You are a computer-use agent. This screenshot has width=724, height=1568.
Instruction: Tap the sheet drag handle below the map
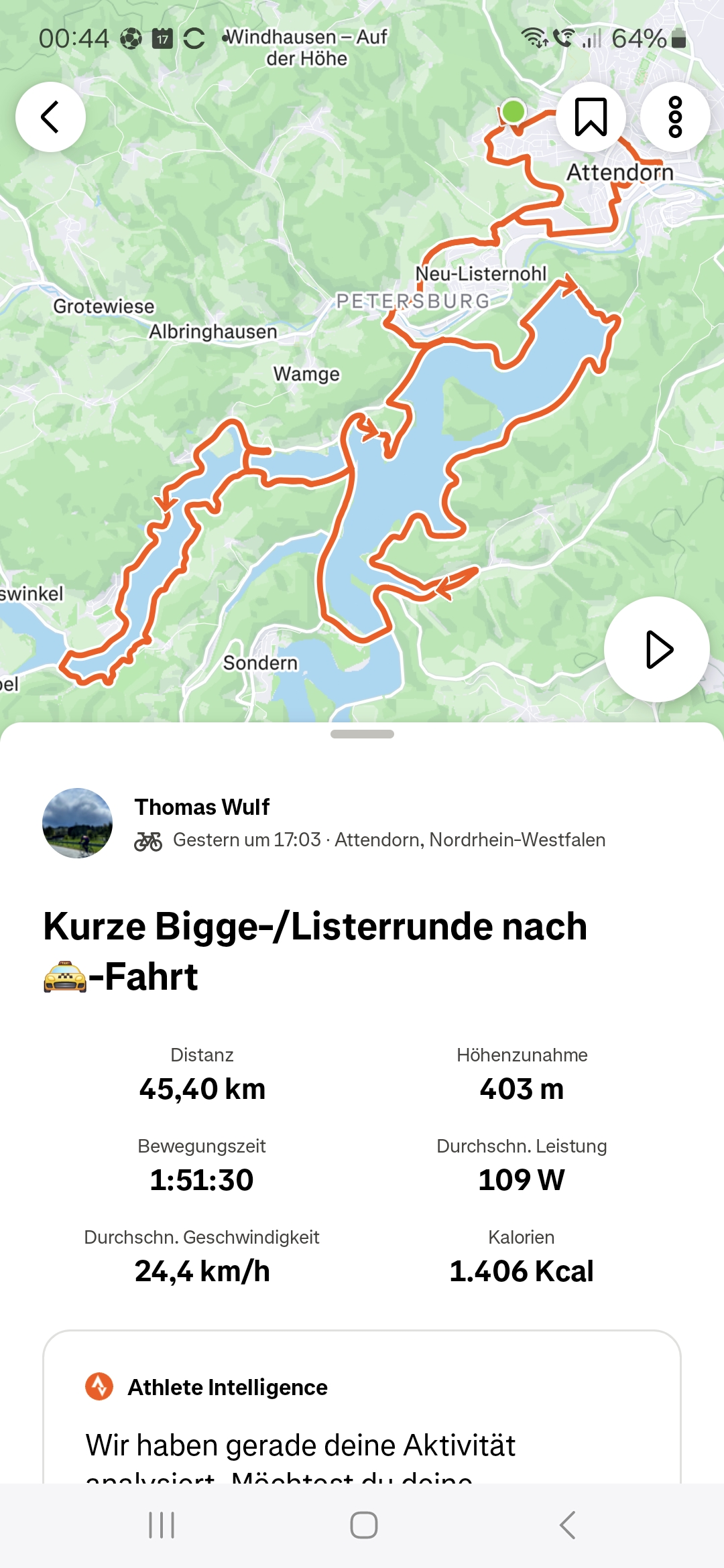362,734
